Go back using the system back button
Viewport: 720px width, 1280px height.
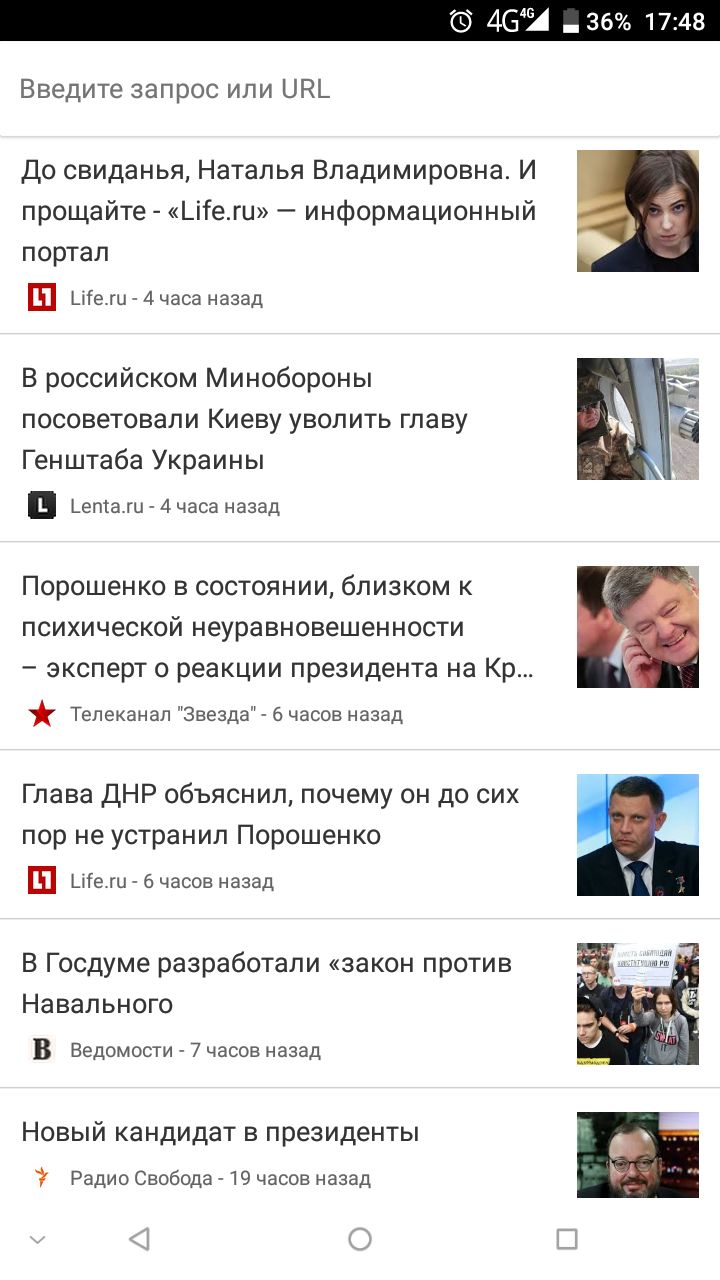pyautogui.click(x=139, y=1240)
